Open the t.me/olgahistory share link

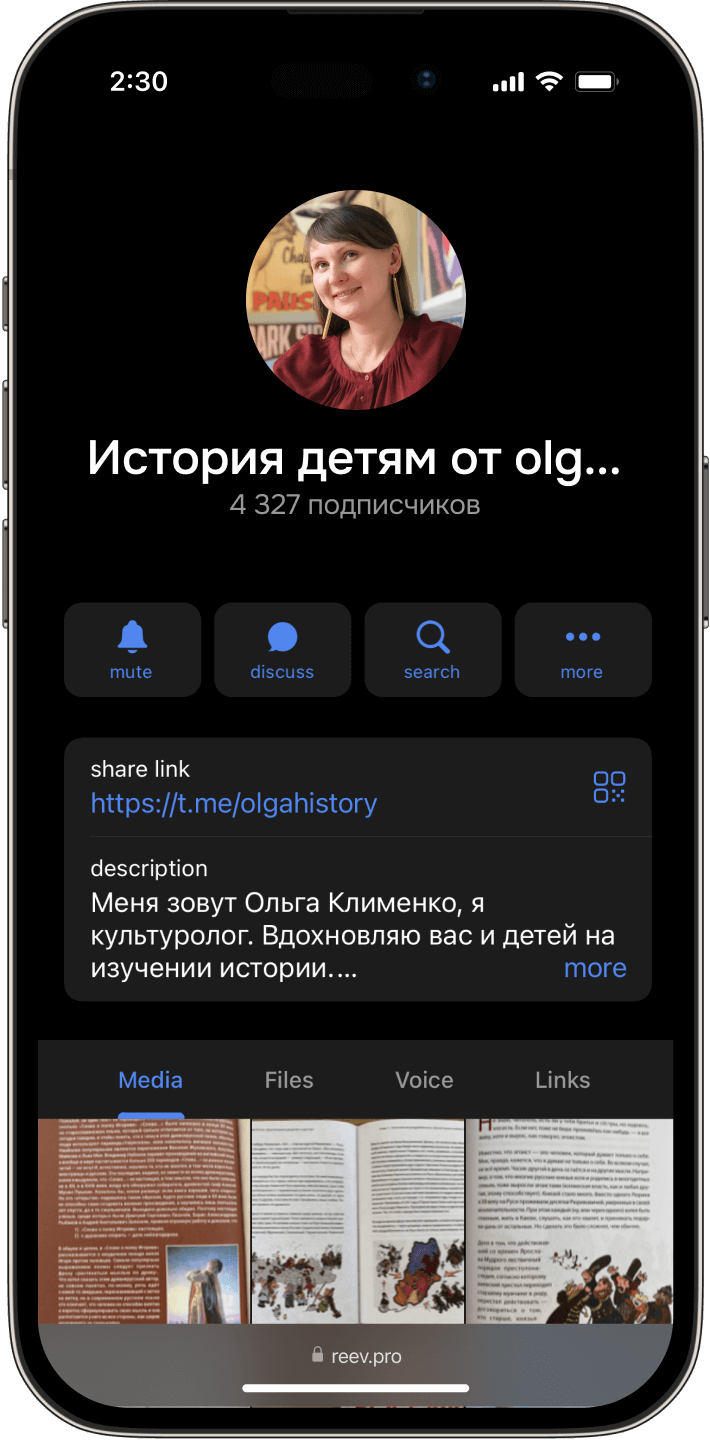click(x=234, y=803)
